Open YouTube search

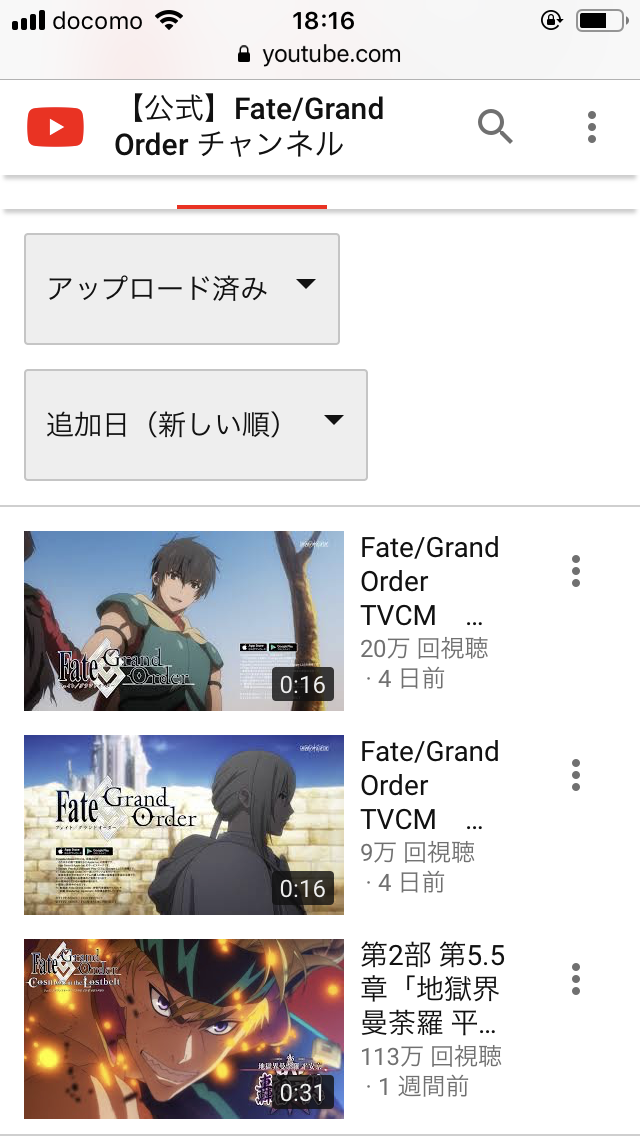495,127
